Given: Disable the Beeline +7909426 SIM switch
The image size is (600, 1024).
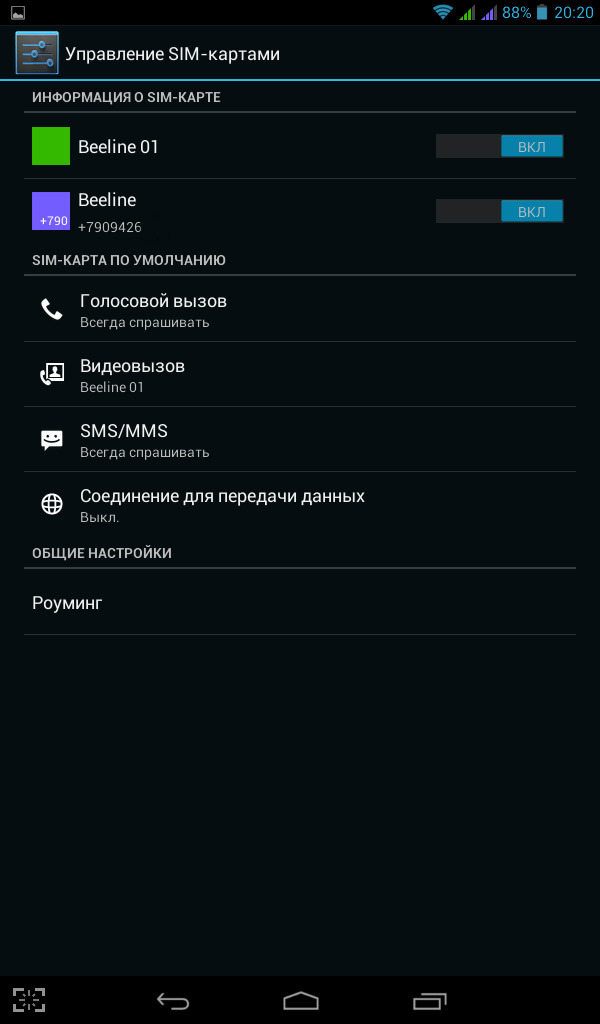Looking at the screenshot, I should point(499,212).
